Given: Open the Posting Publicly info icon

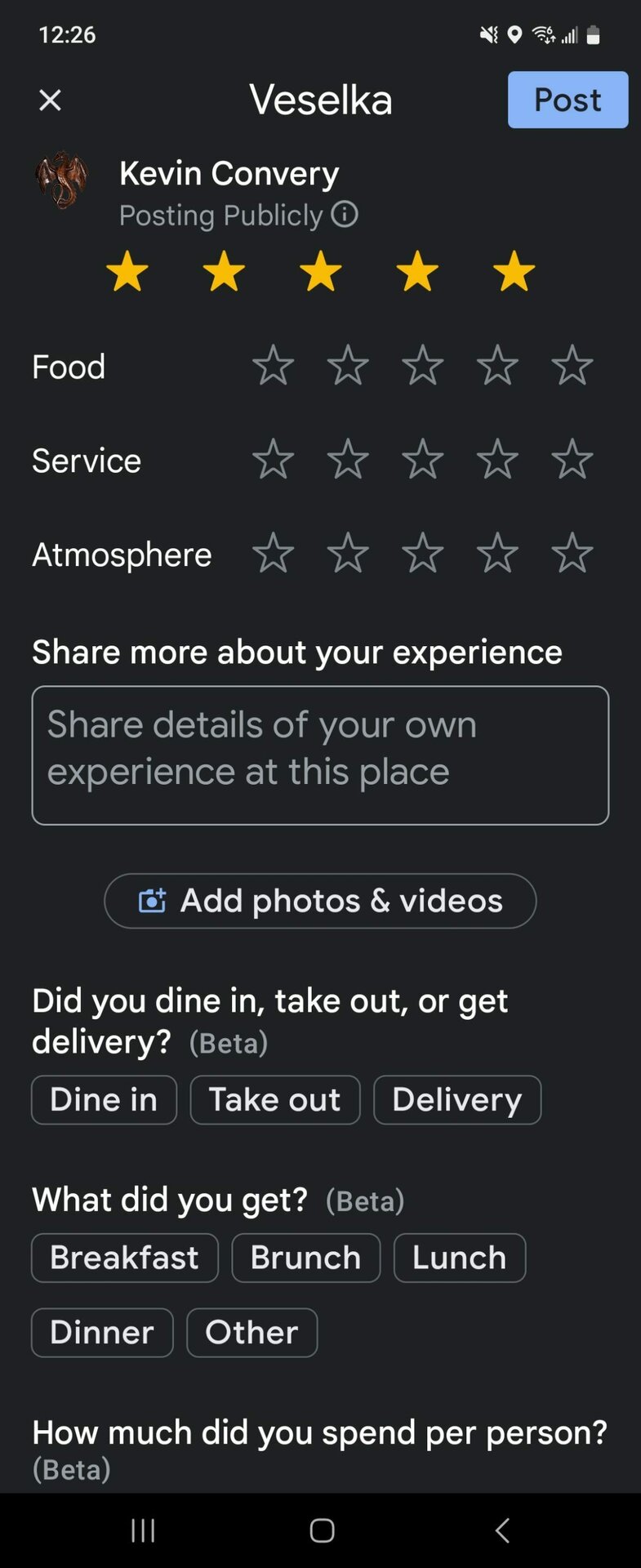Looking at the screenshot, I should pyautogui.click(x=345, y=215).
